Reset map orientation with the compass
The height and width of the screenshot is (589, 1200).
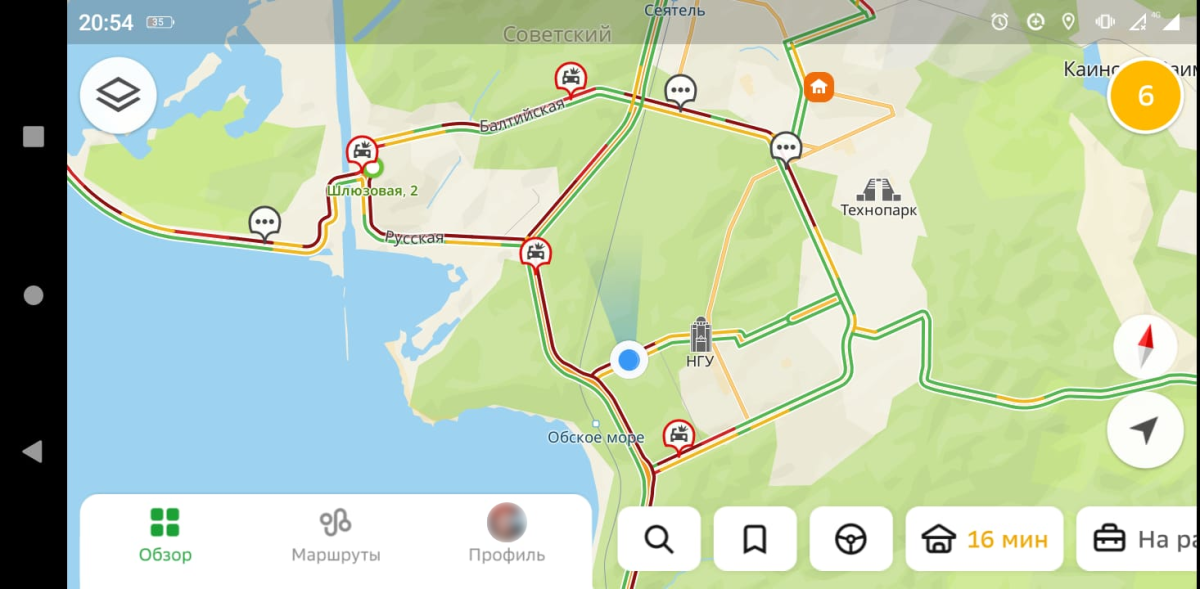(x=1145, y=347)
